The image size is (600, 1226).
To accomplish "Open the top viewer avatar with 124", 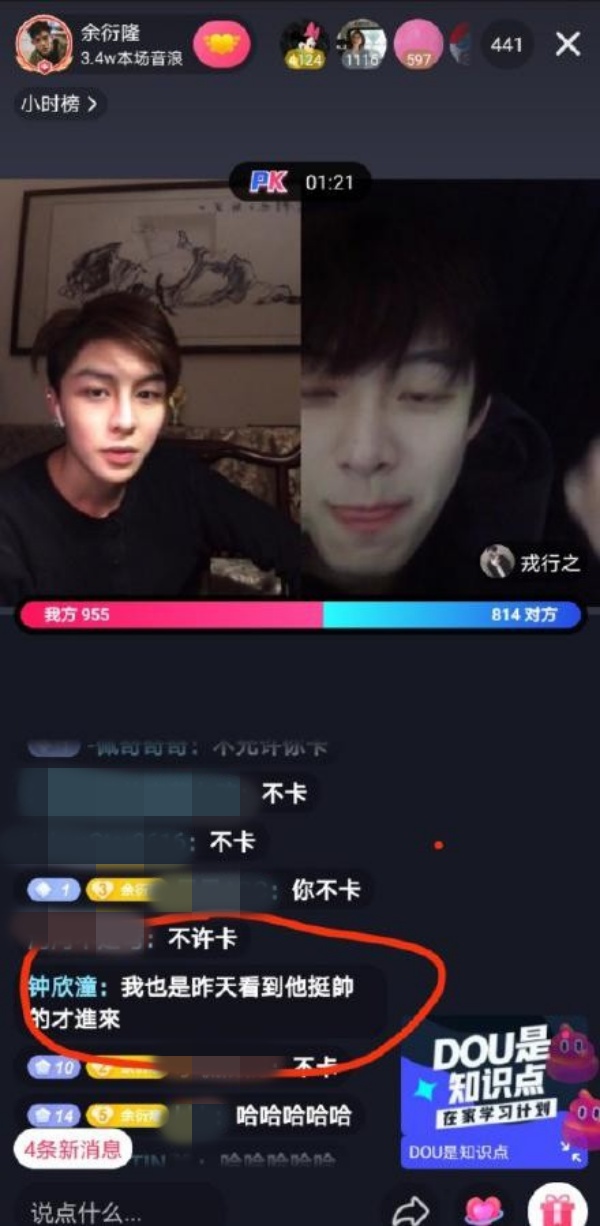I will point(304,45).
